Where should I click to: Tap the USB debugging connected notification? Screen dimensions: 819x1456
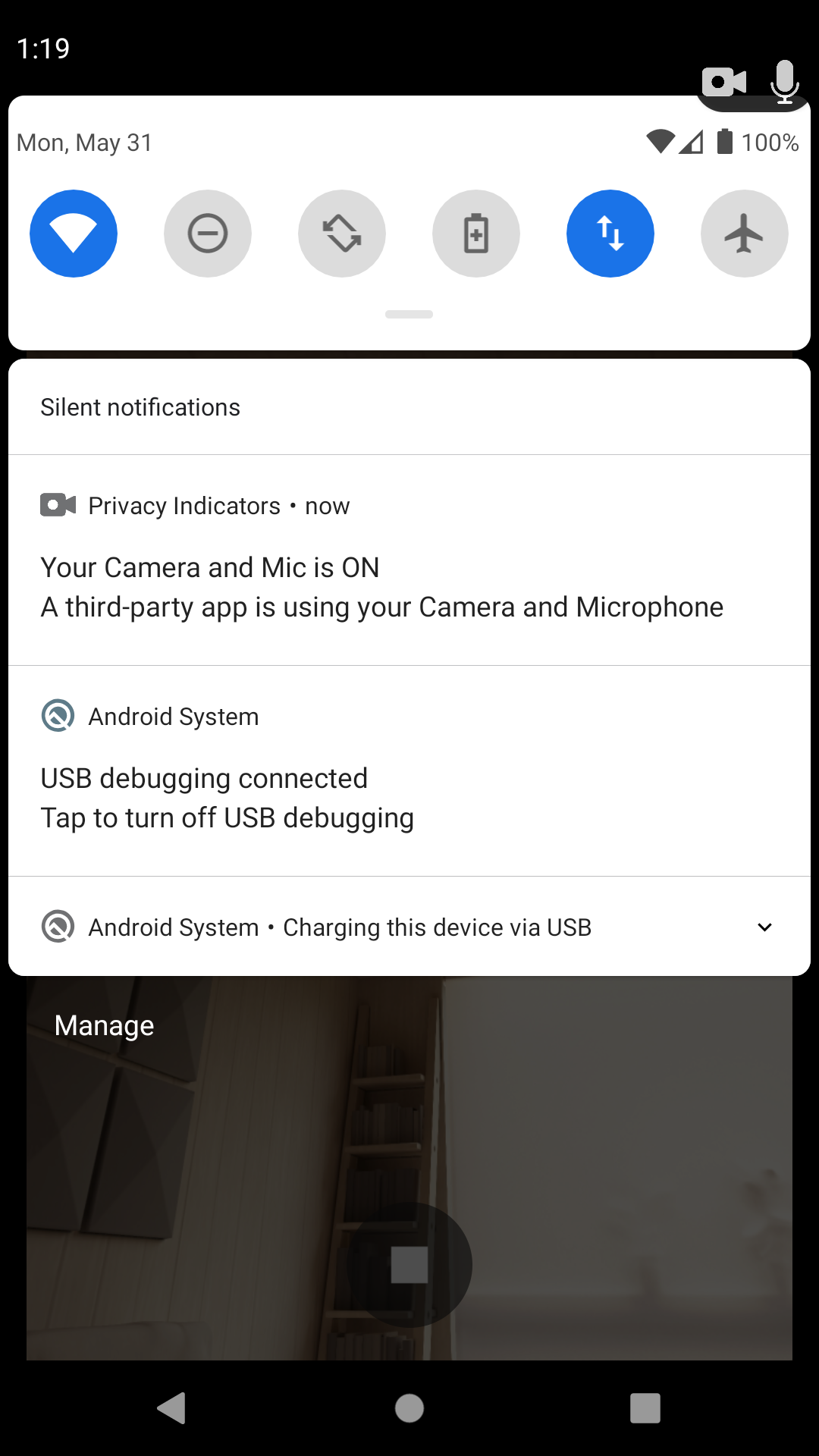coord(409,771)
